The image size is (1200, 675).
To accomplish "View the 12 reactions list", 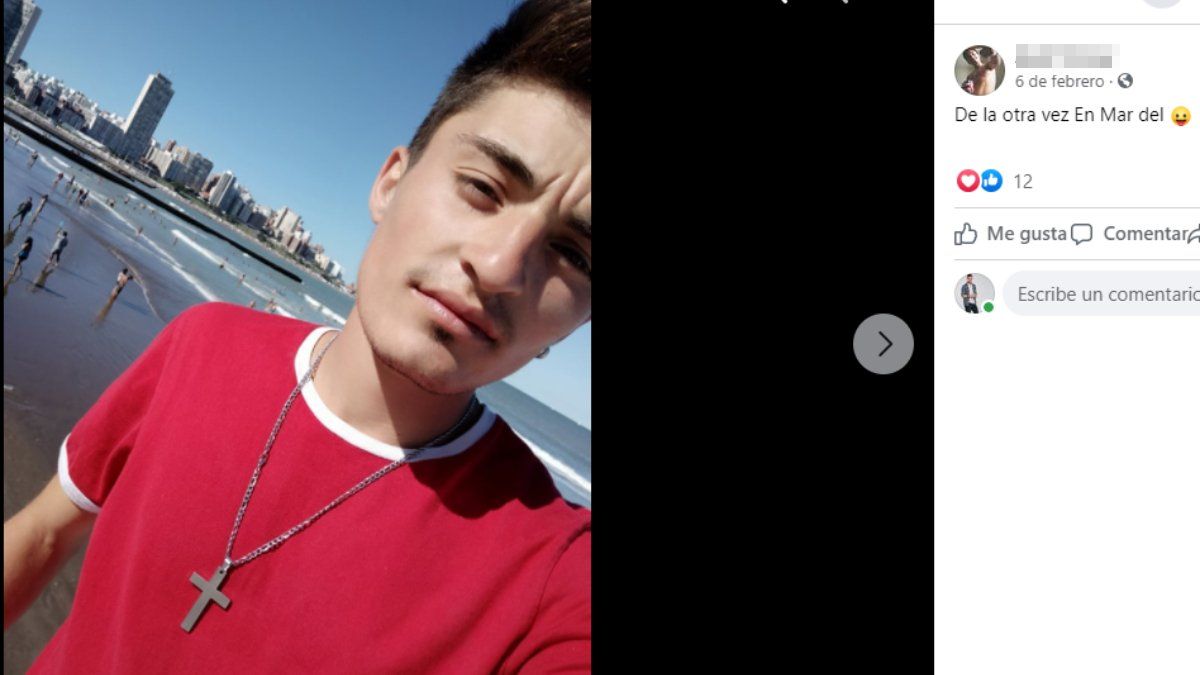I will coord(1022,181).
